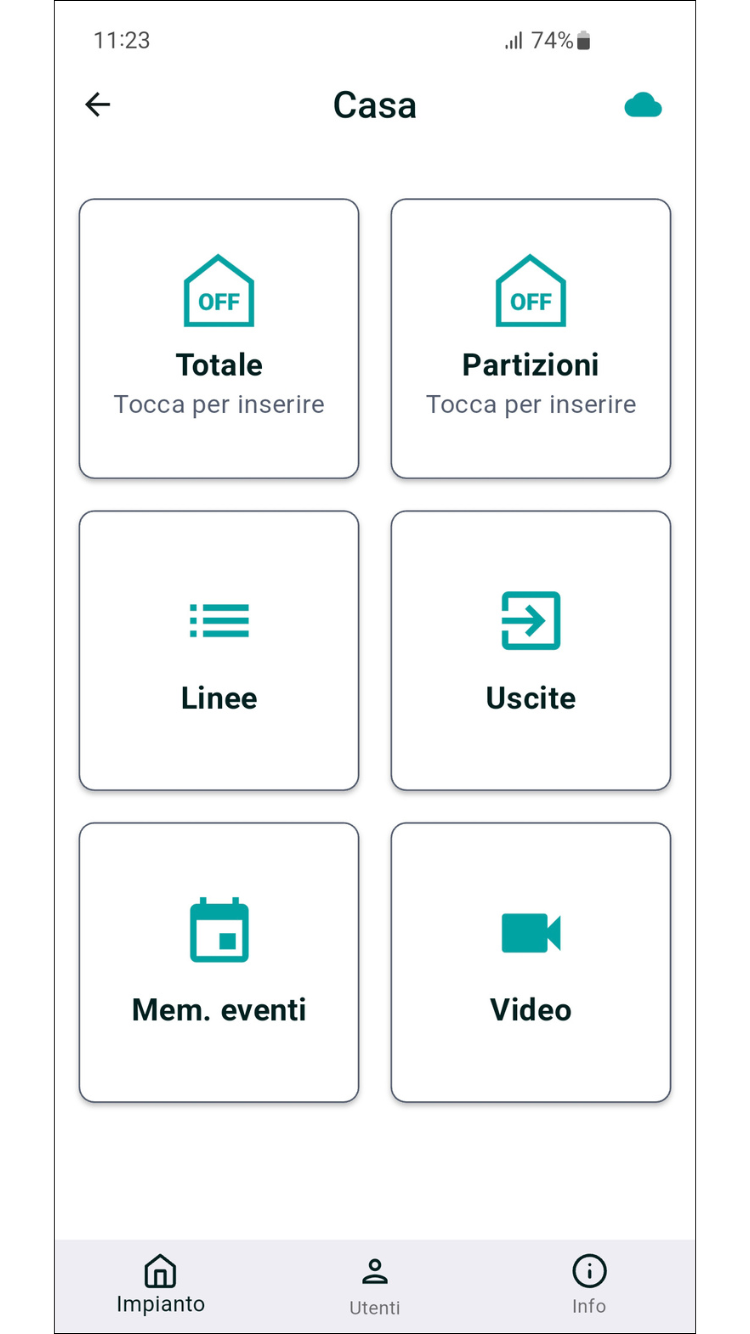Open Mem. eventi event log
The width and height of the screenshot is (750, 1334).
(219, 963)
